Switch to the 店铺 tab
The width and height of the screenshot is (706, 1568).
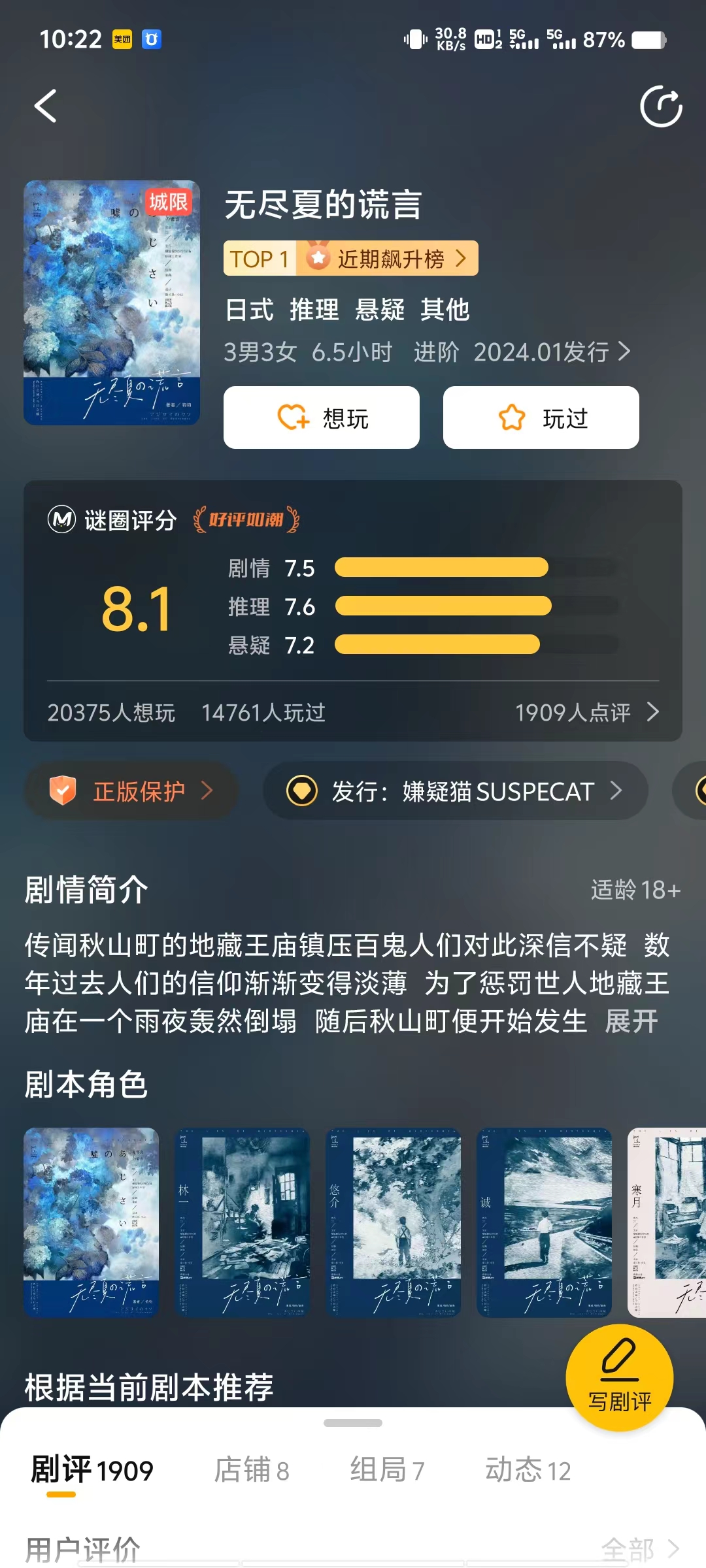tap(252, 1471)
